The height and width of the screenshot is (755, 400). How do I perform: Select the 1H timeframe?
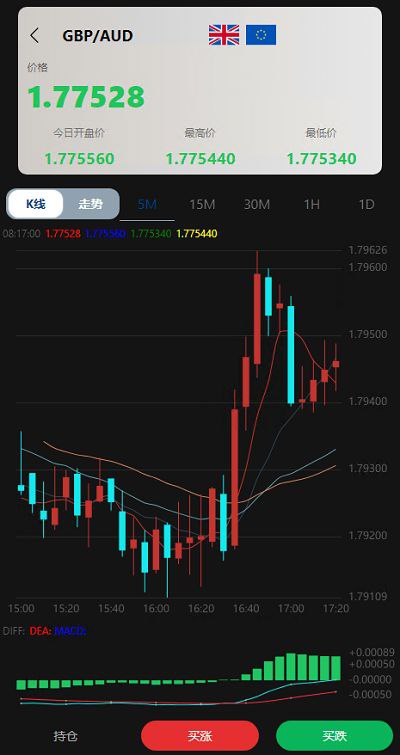point(312,205)
